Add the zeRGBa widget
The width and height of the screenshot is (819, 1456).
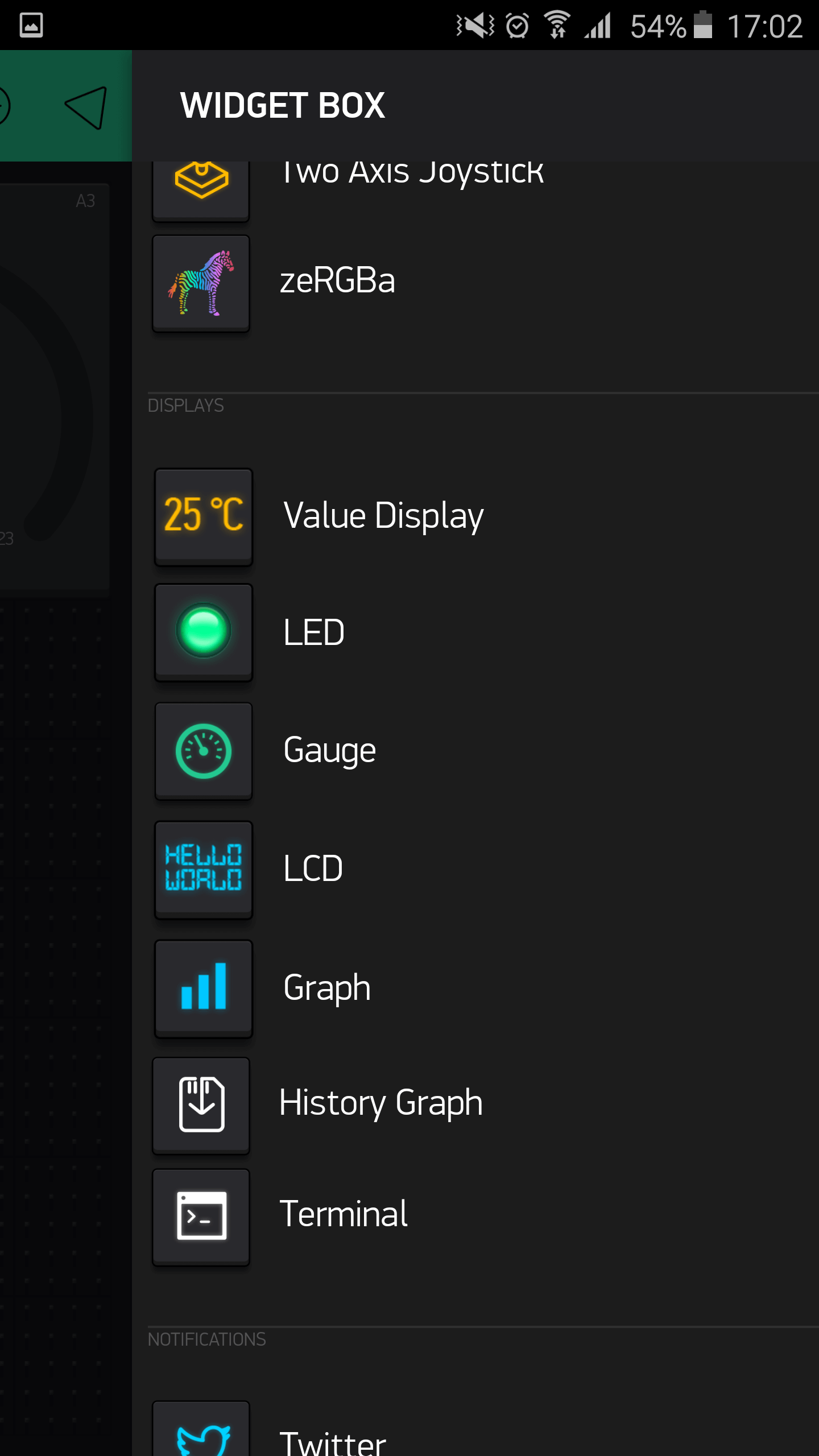337,282
